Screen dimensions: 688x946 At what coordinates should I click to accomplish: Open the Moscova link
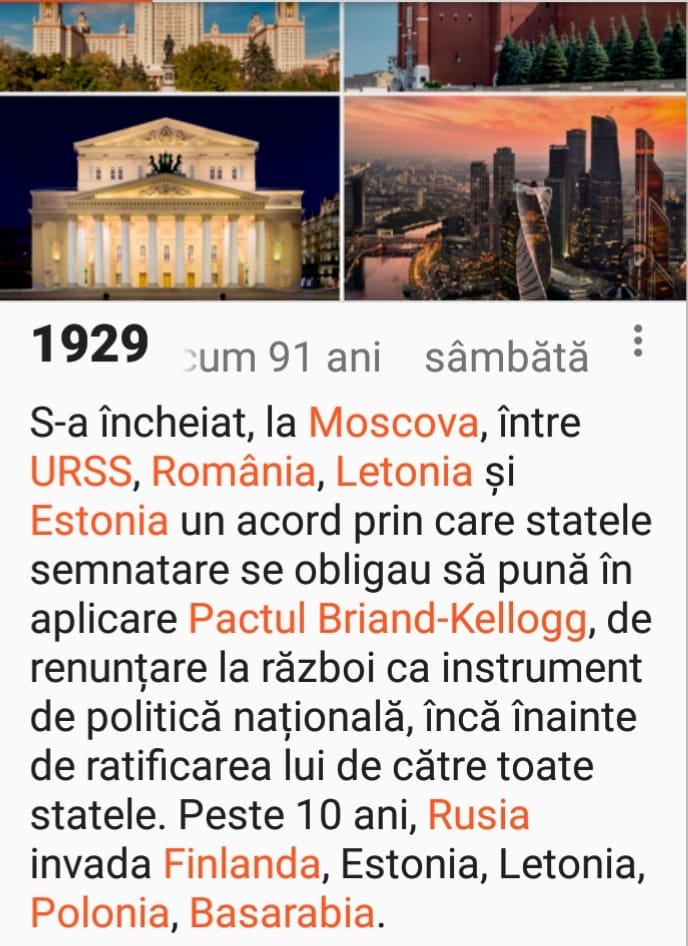tap(392, 423)
